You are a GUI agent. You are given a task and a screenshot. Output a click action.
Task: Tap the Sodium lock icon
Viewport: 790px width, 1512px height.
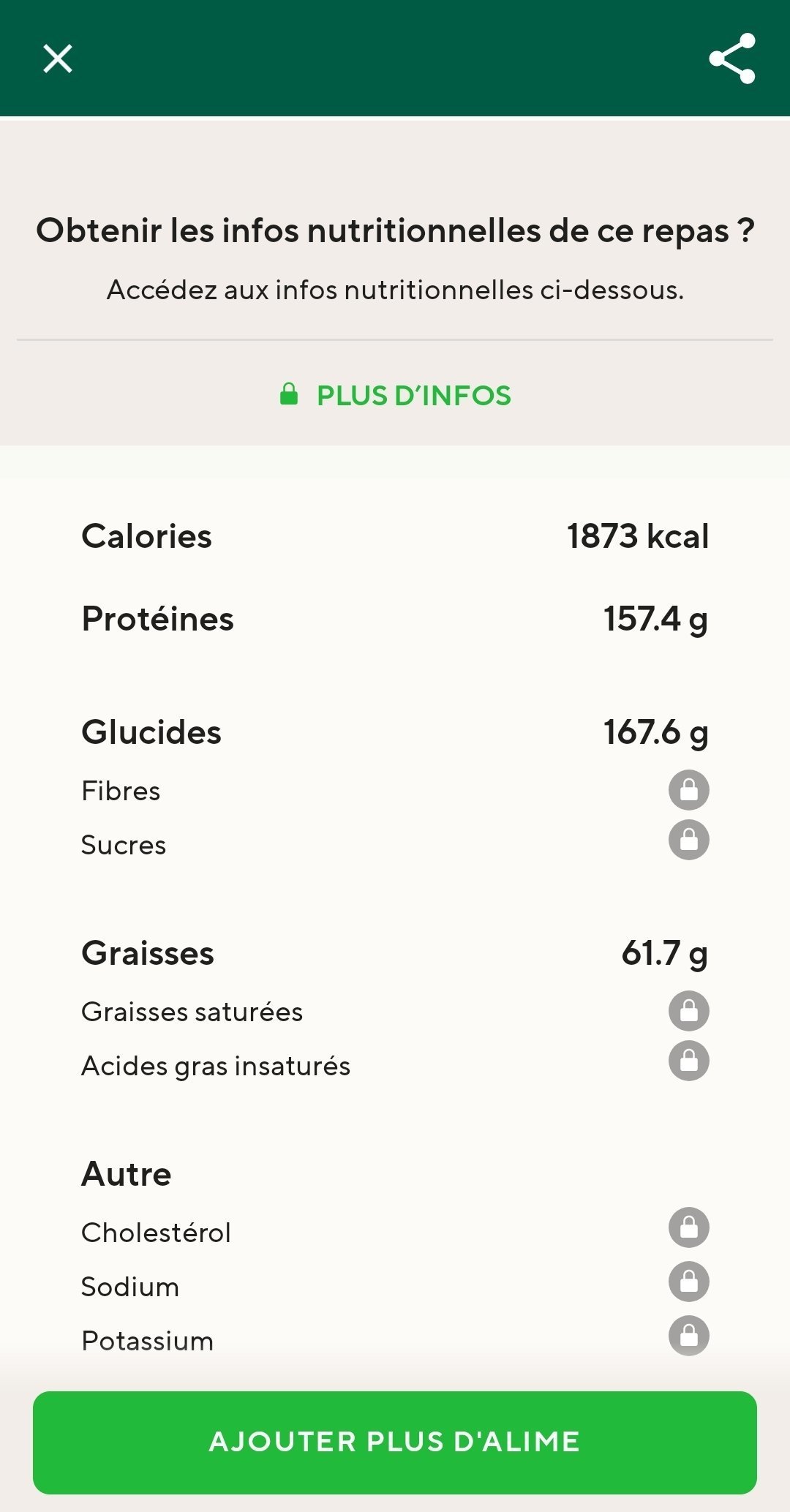(x=689, y=1282)
